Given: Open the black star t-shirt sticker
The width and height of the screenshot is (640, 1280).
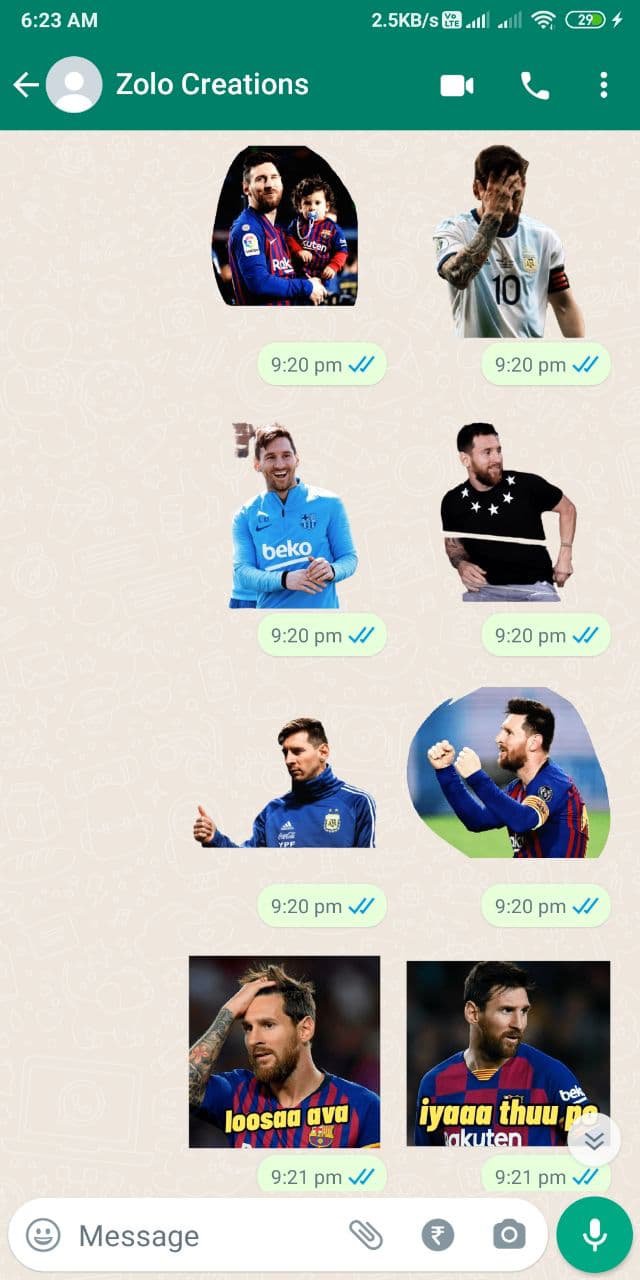Looking at the screenshot, I should click(509, 511).
